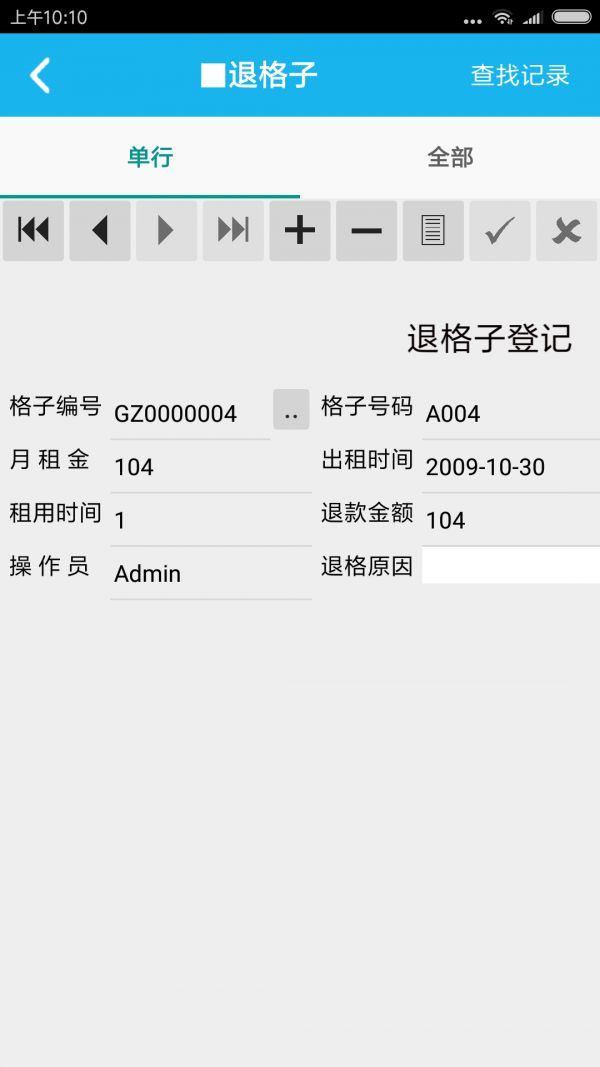Screen dimensions: 600x1067
Task: Select the 单行 tab
Action: coord(150,157)
